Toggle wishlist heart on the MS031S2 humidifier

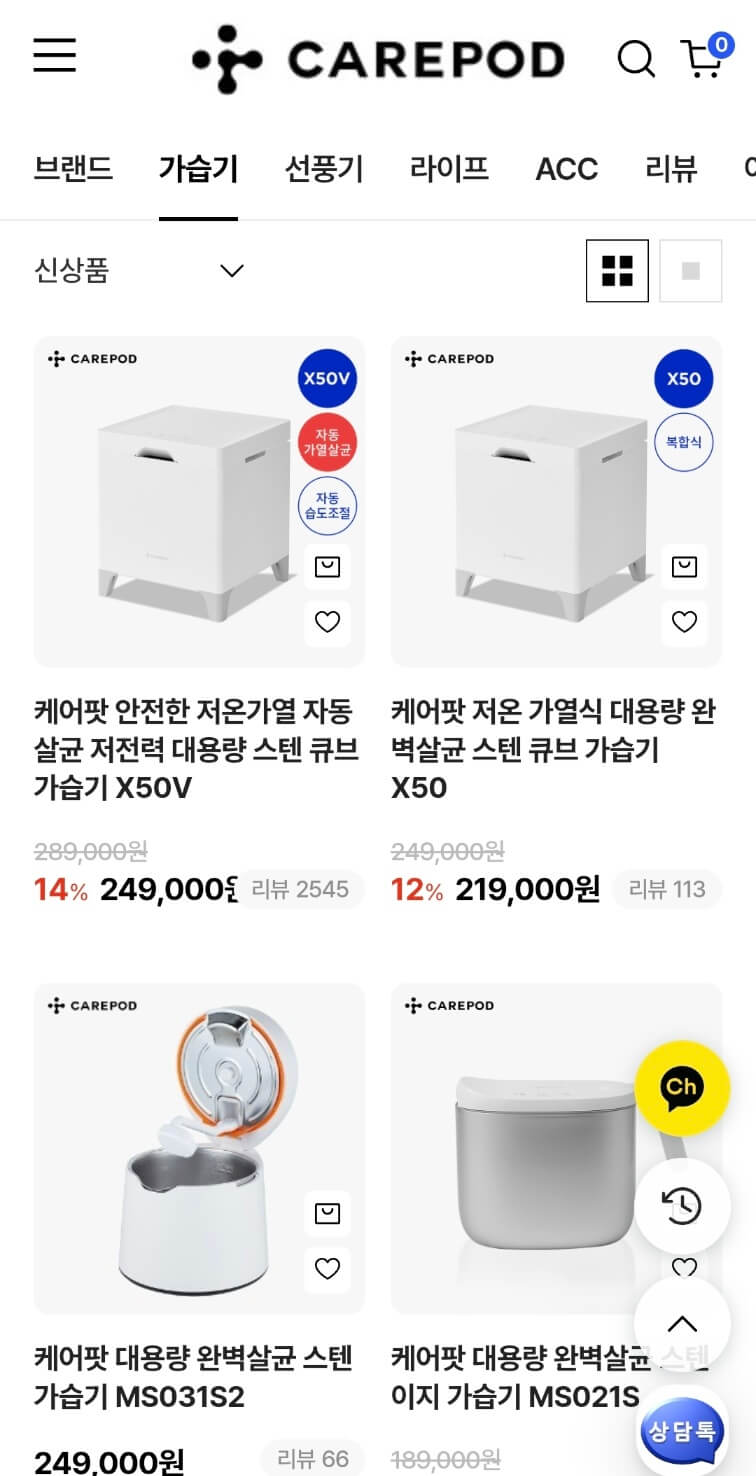328,1269
